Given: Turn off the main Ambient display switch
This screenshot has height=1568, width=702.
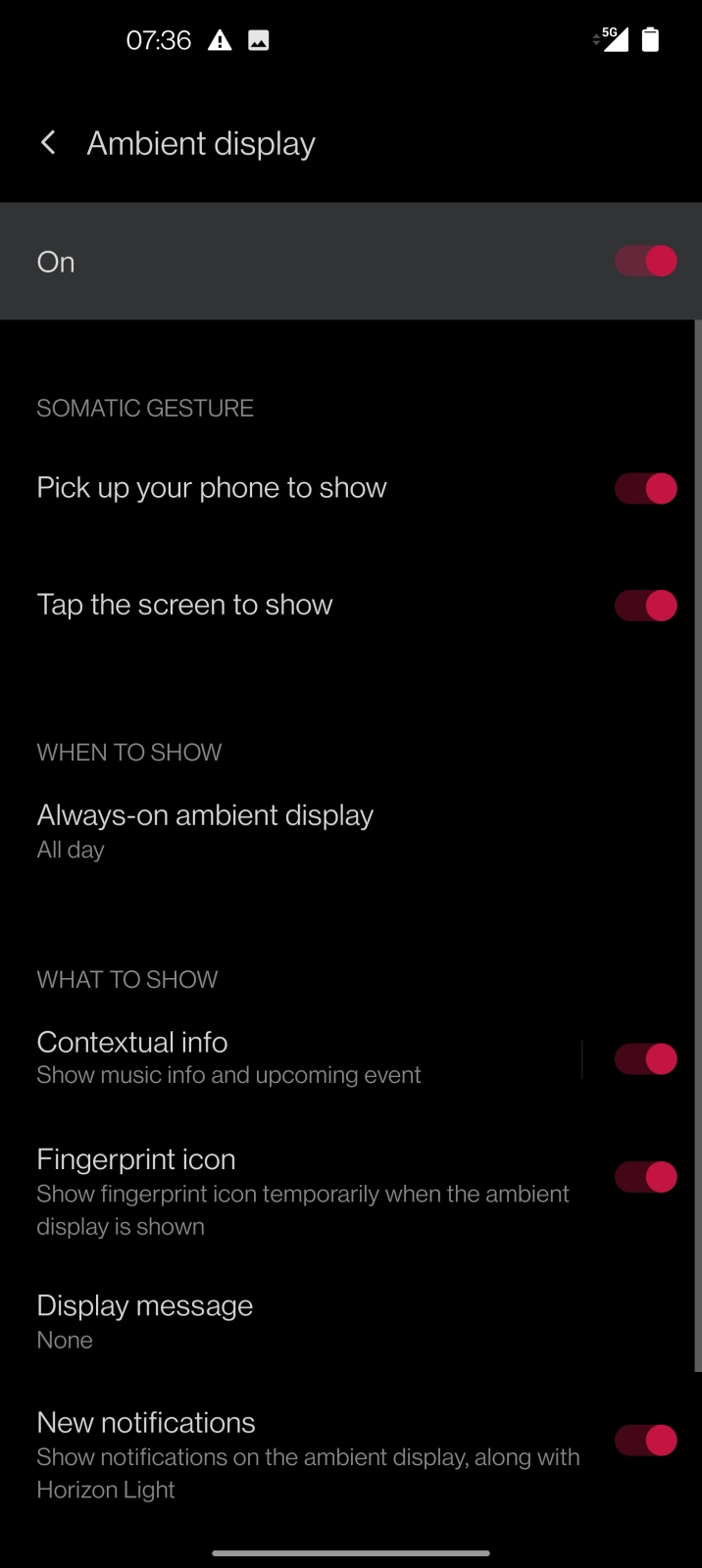Looking at the screenshot, I should point(646,262).
